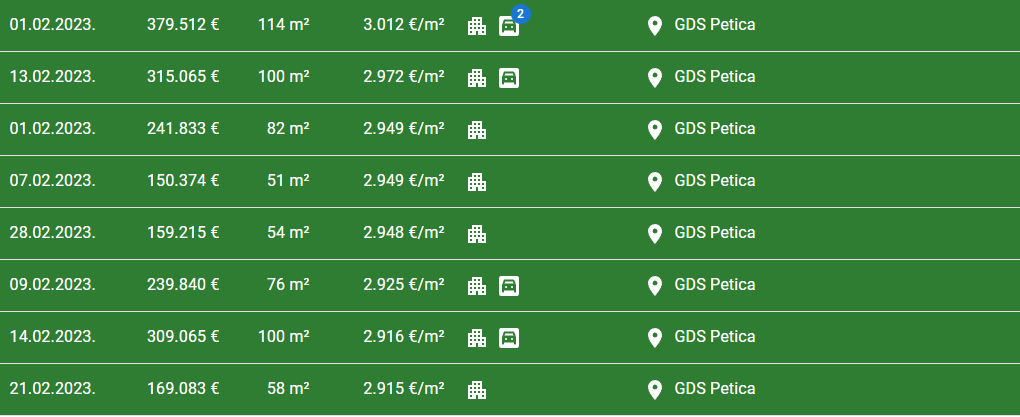1020x417 pixels.
Task: Open the 309.065 € sale row
Action: 183,337
